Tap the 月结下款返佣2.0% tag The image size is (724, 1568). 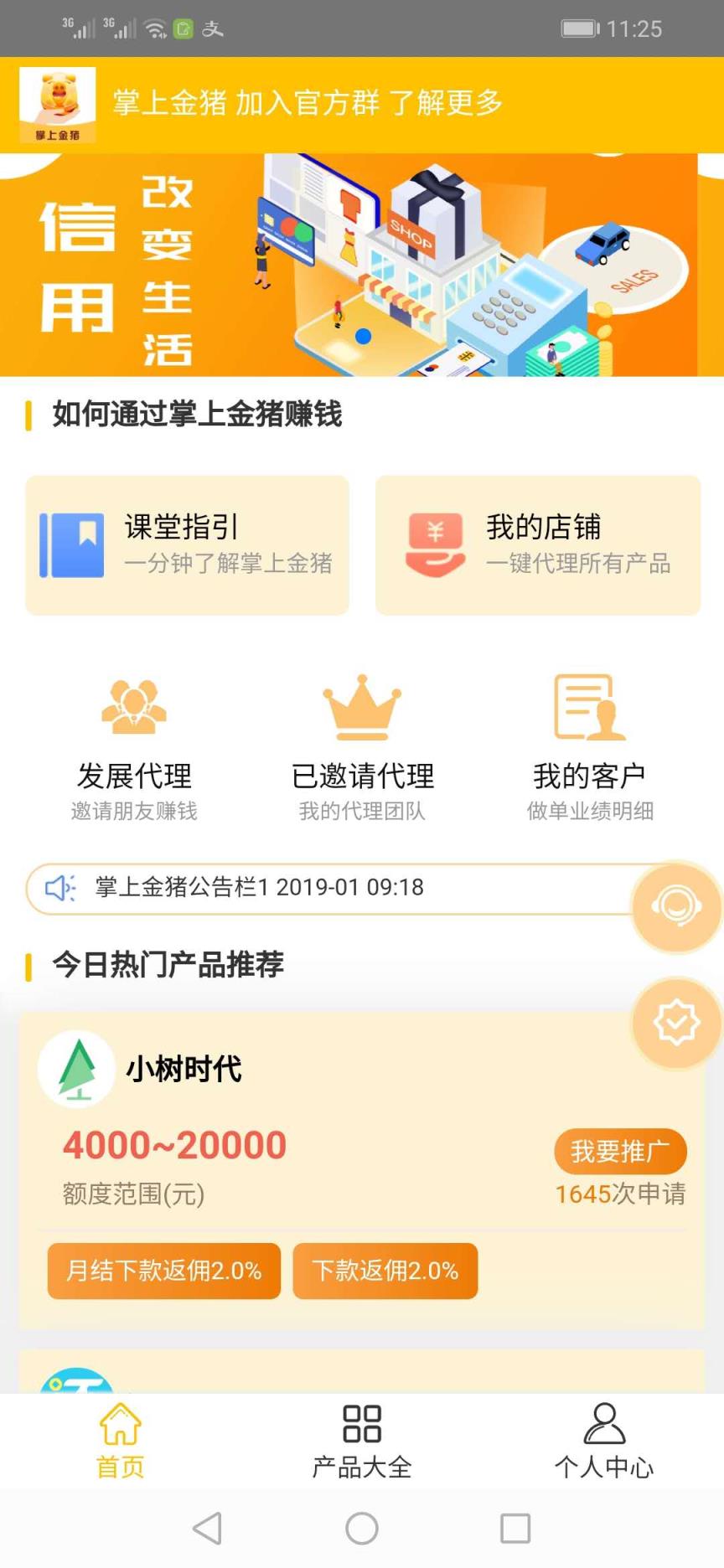coord(163,1271)
